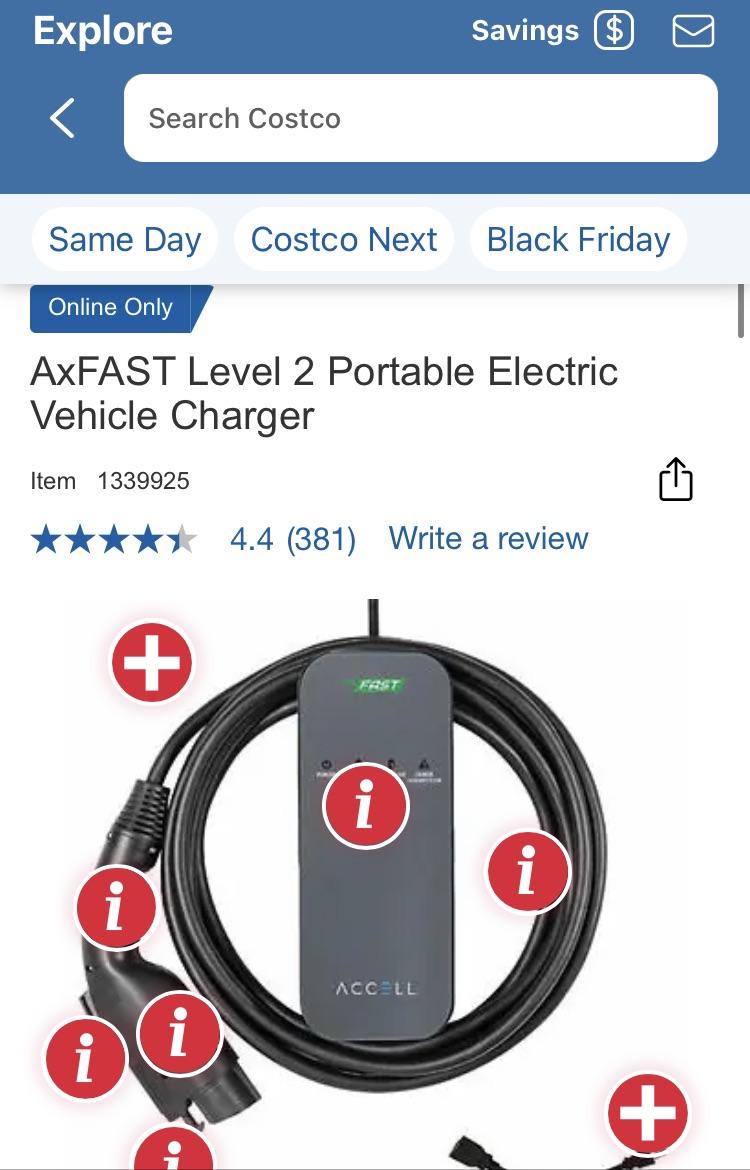Tap the info hotspot on the coiled cable

coord(528,872)
